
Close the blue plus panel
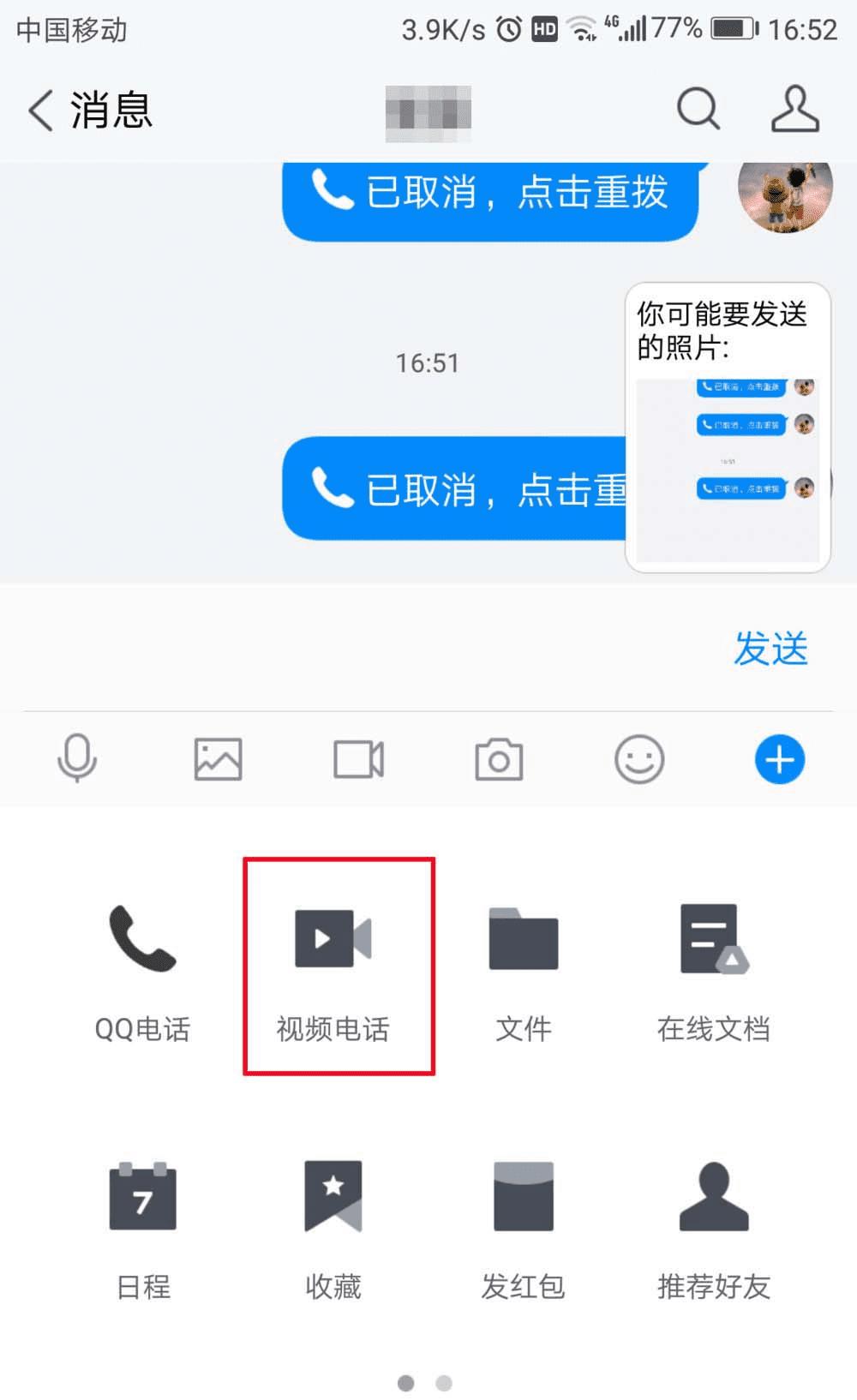(x=779, y=759)
